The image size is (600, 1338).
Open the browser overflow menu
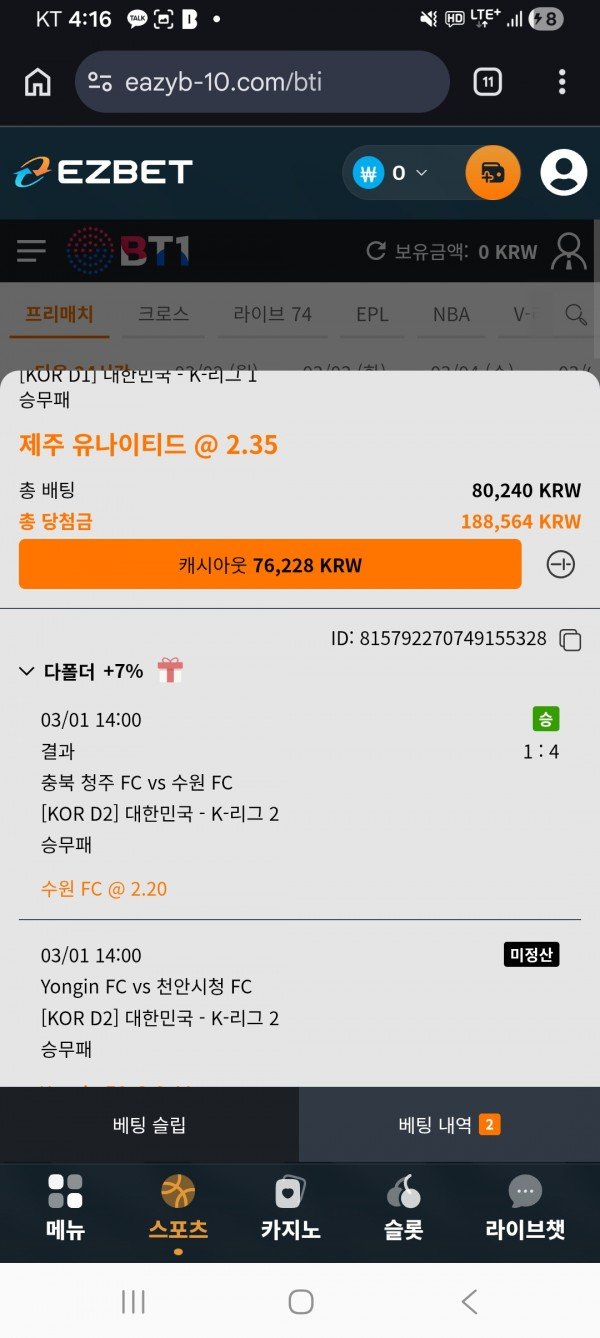(562, 82)
